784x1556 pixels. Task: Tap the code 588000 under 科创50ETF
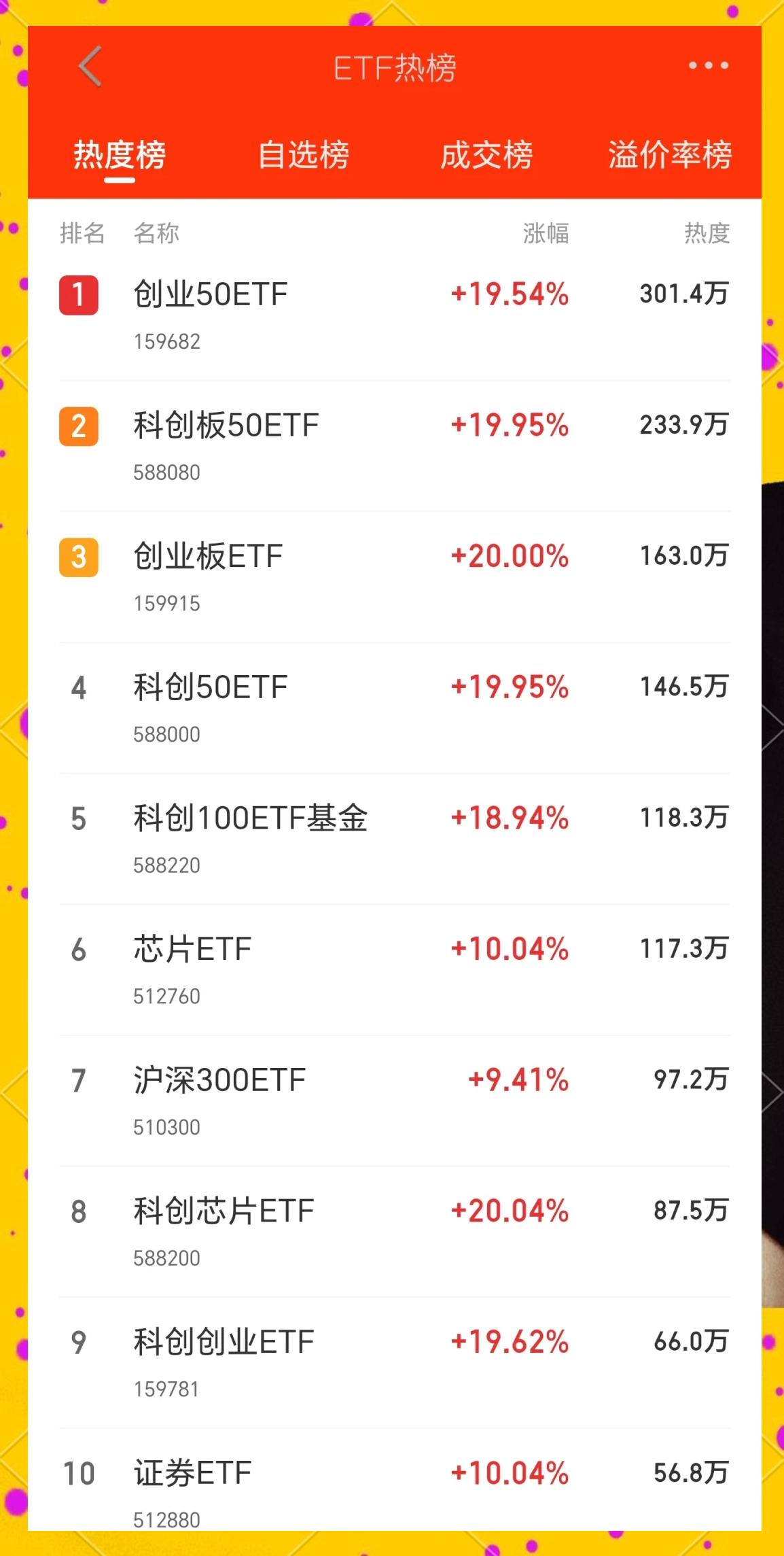pos(165,733)
